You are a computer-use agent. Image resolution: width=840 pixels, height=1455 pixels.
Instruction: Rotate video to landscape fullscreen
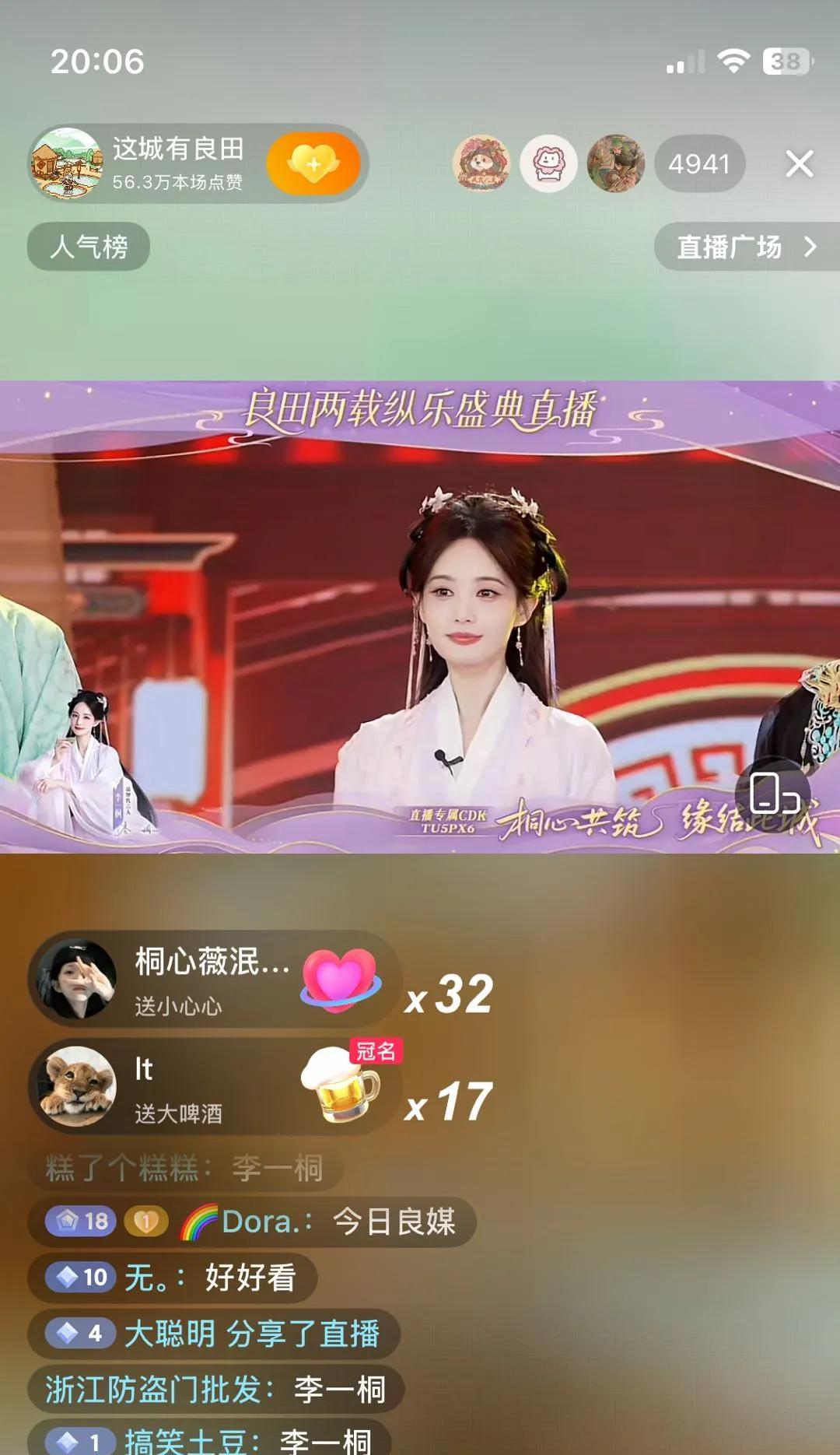[x=772, y=794]
